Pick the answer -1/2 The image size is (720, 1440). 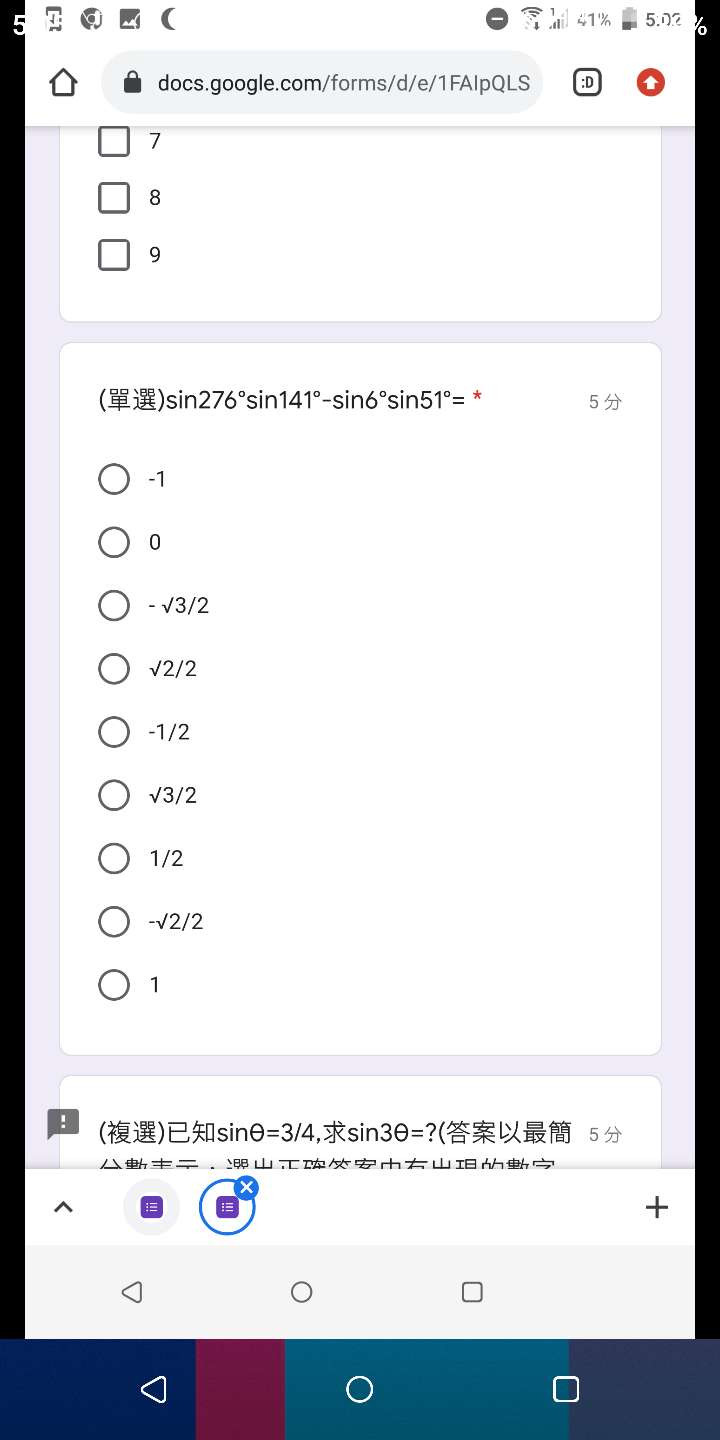point(114,732)
